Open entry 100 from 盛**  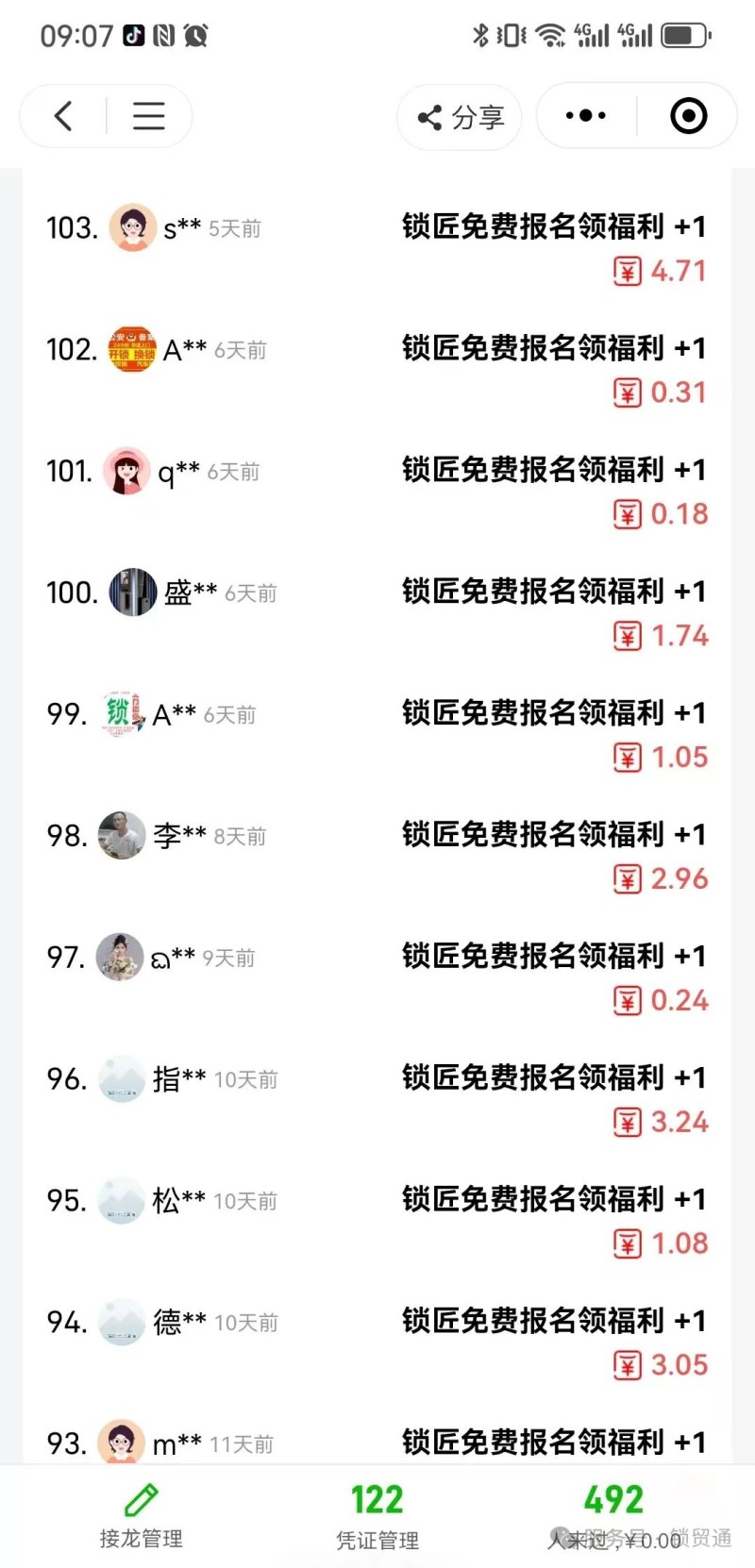tap(377, 612)
